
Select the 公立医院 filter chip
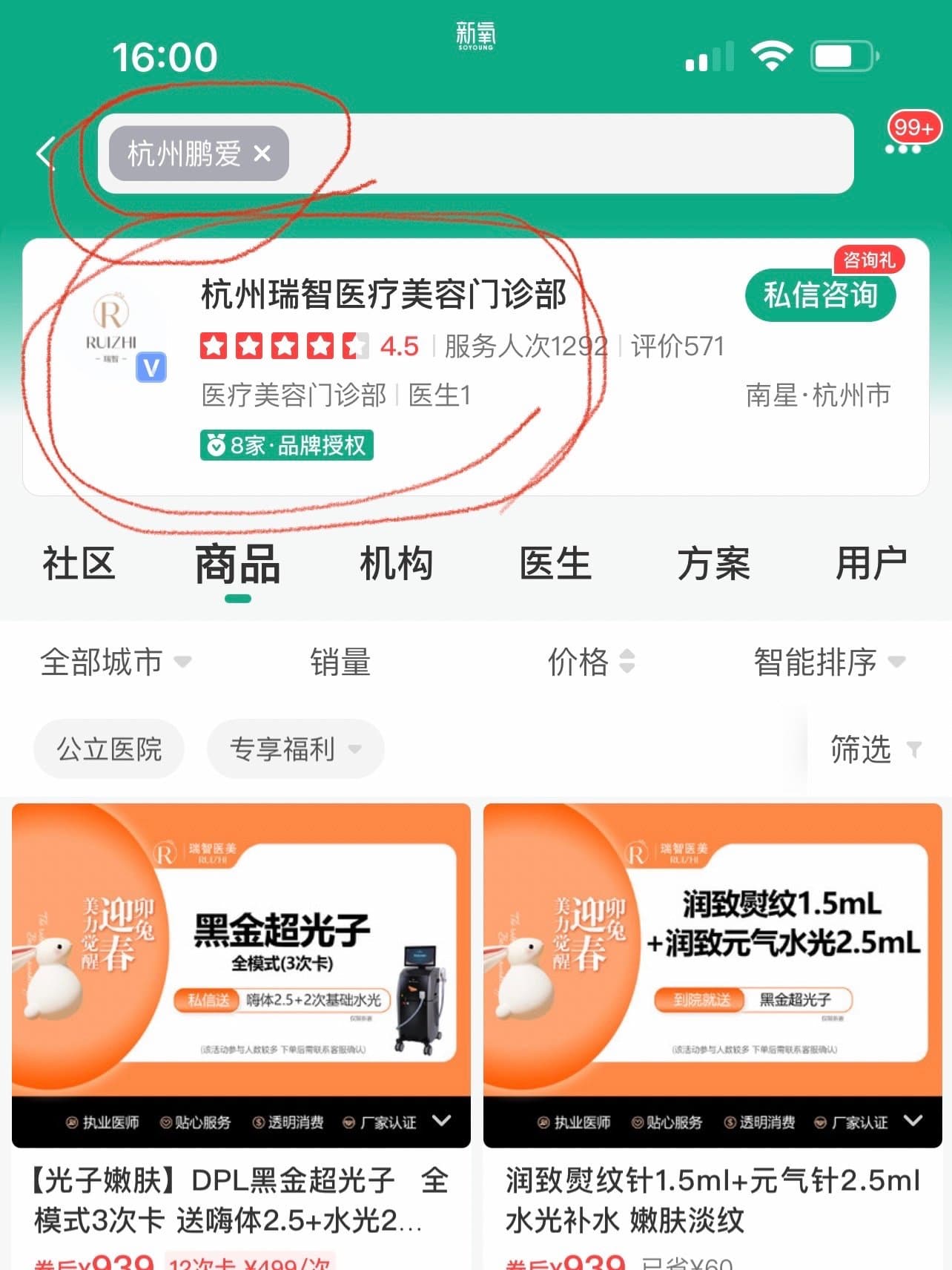coord(109,748)
